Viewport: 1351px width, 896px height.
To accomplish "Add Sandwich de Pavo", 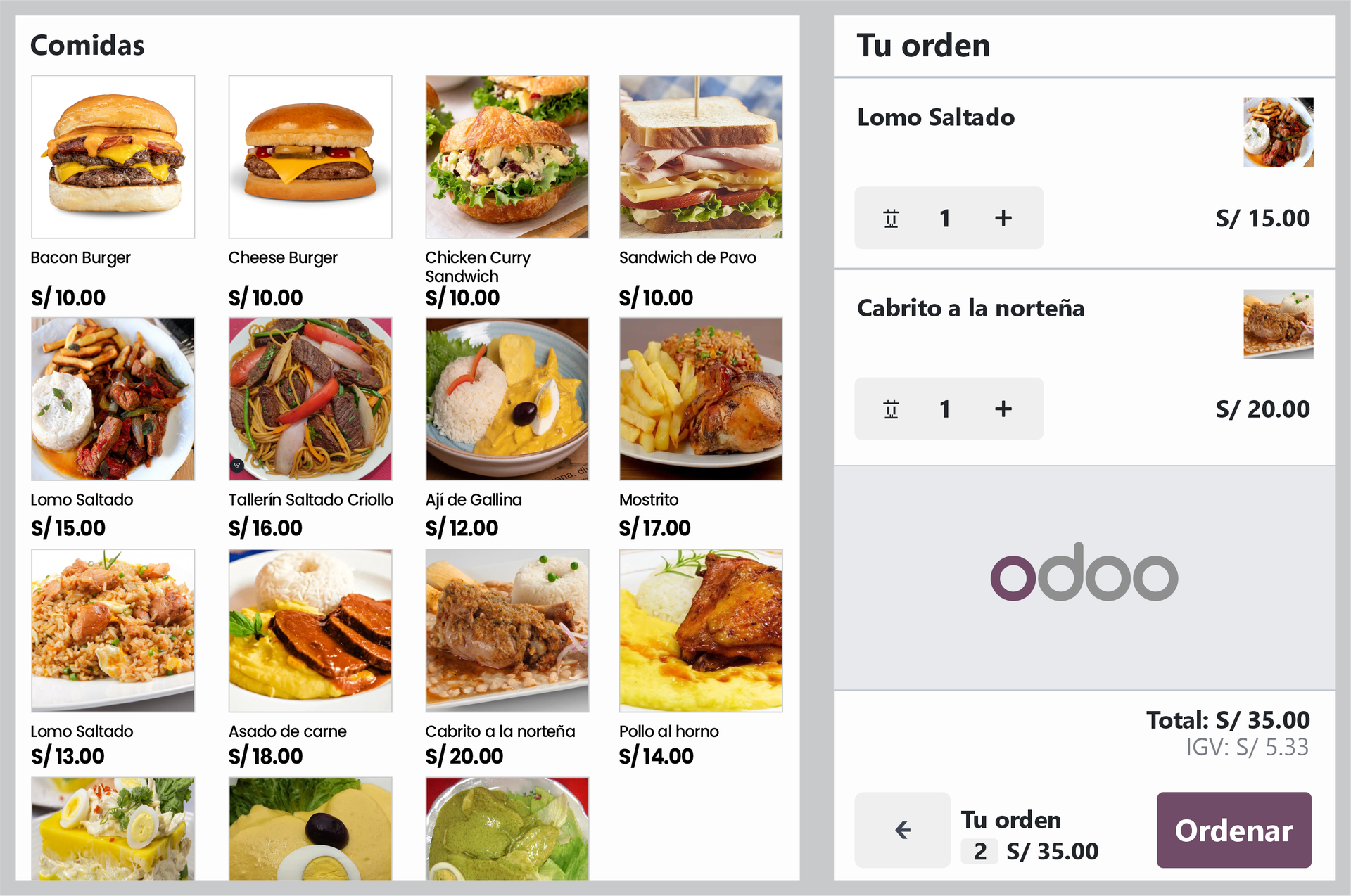I will click(700, 157).
